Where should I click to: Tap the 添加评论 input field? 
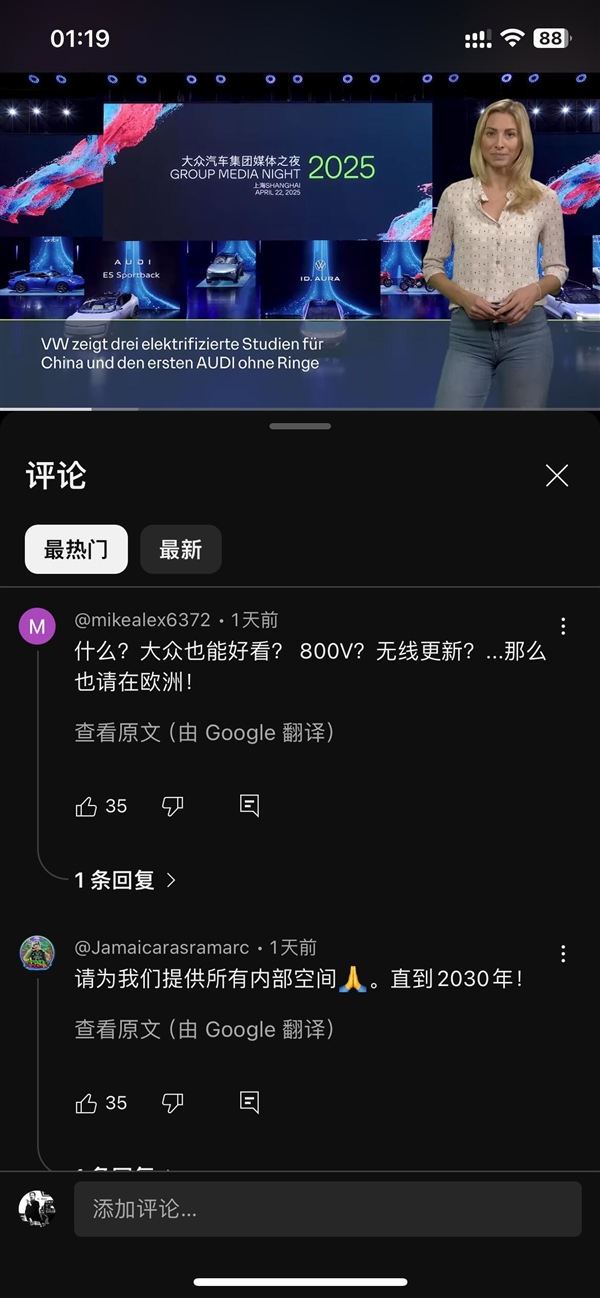(327, 1209)
